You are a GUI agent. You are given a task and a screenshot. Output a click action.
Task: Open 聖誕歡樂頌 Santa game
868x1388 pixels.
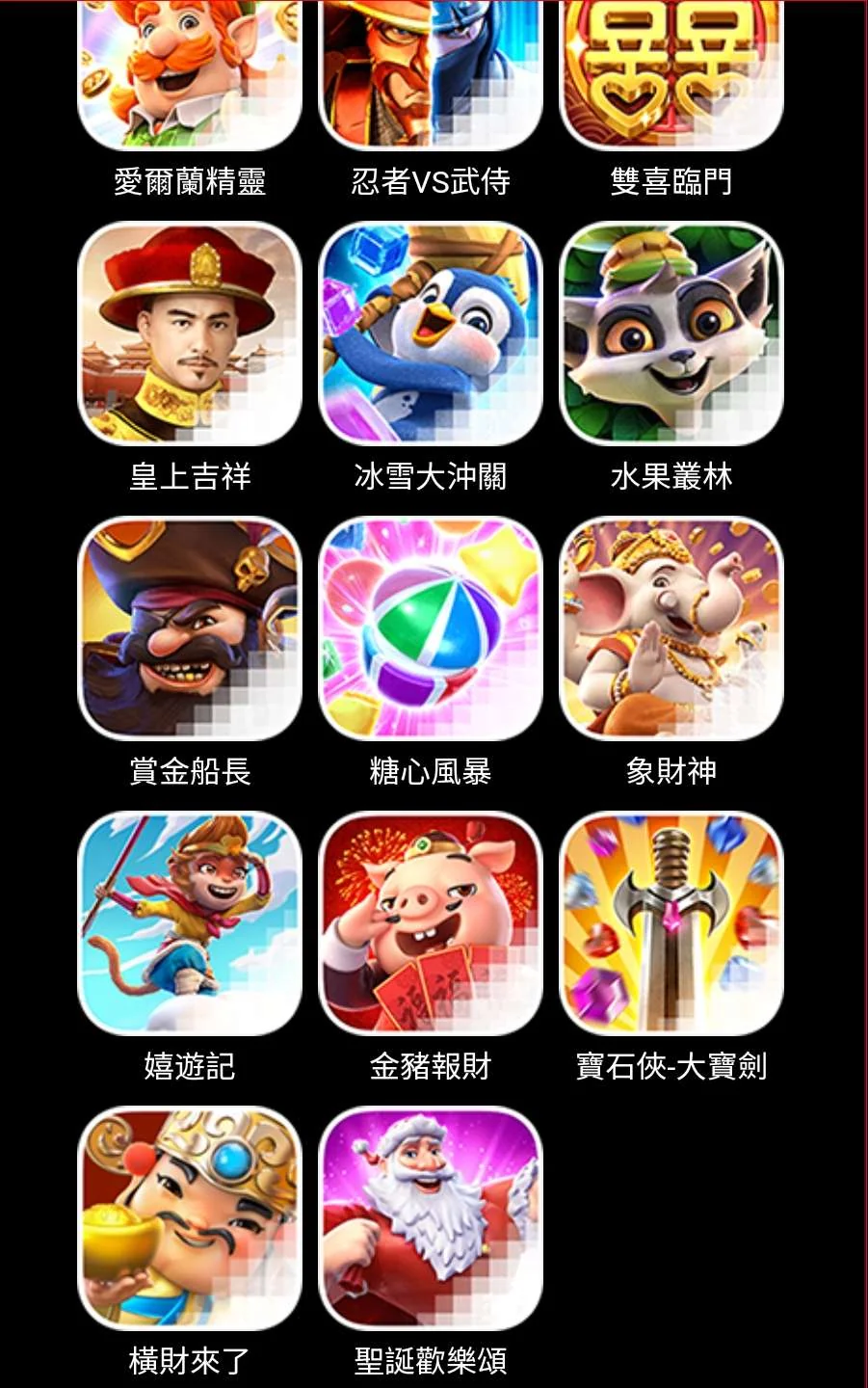click(431, 1218)
